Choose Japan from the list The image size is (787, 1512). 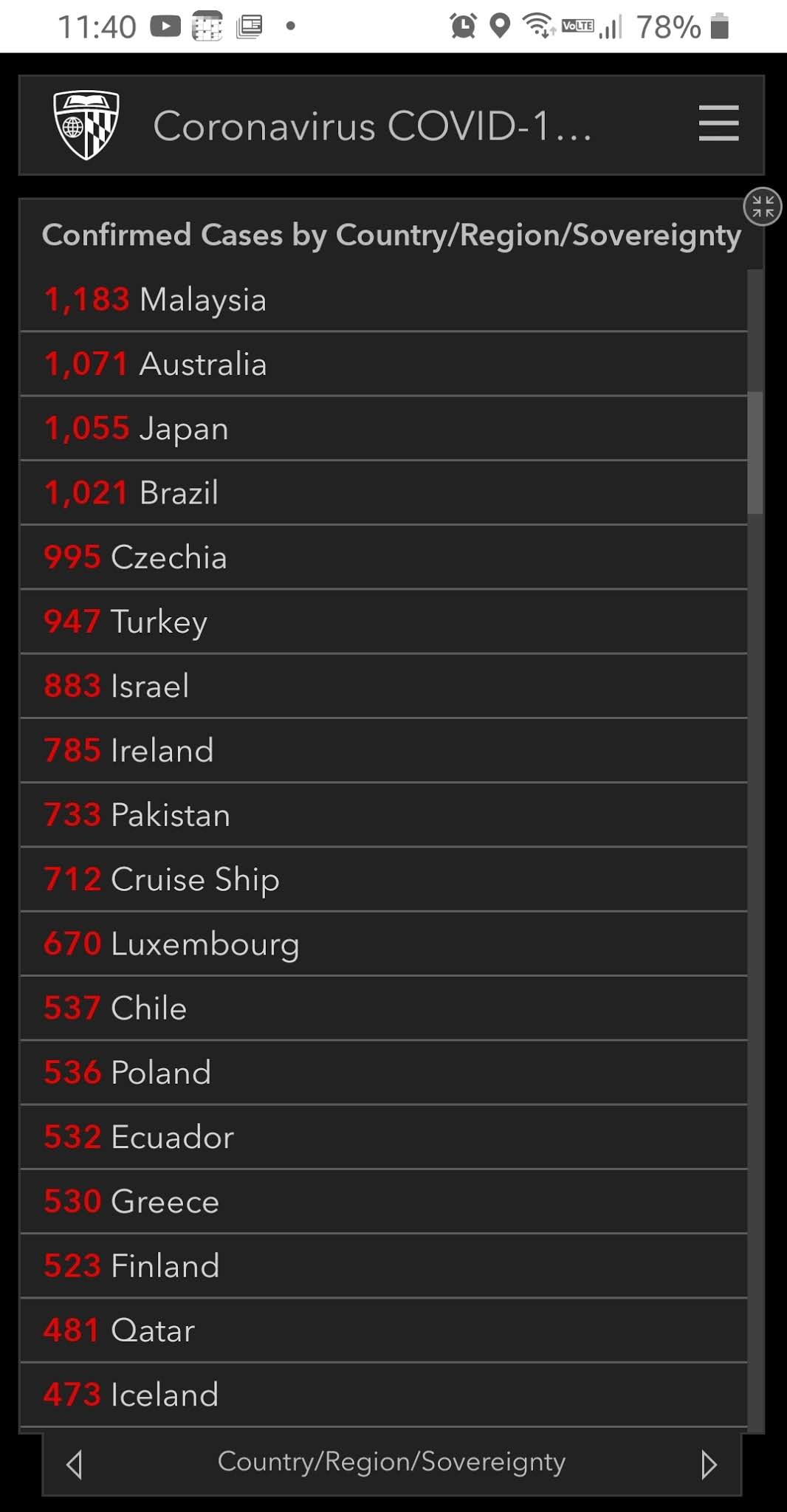pos(383,428)
